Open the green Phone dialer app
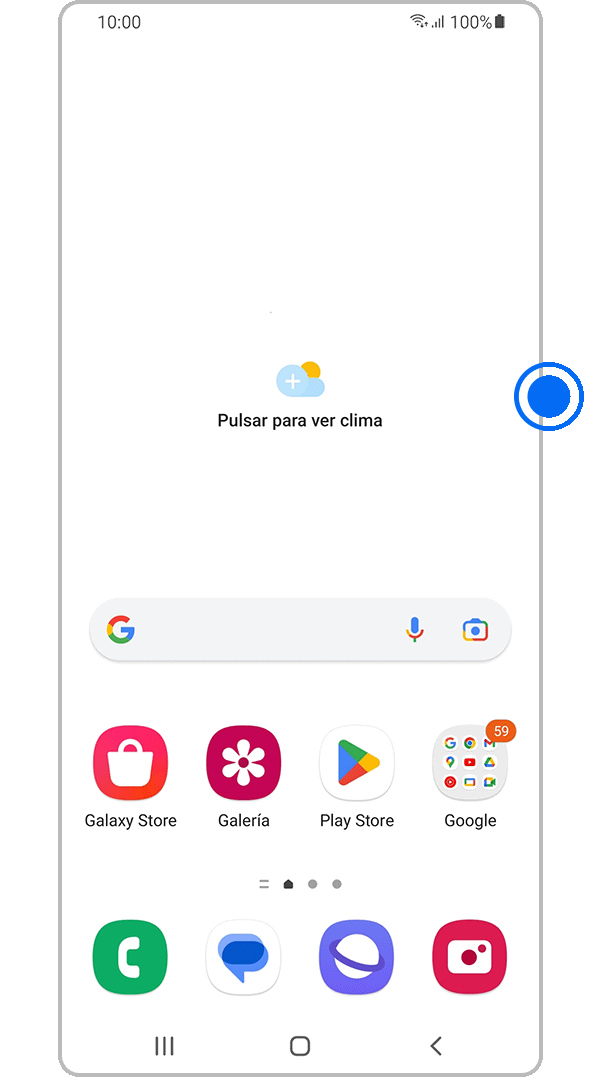This screenshot has width=600, height=1077. pos(130,957)
